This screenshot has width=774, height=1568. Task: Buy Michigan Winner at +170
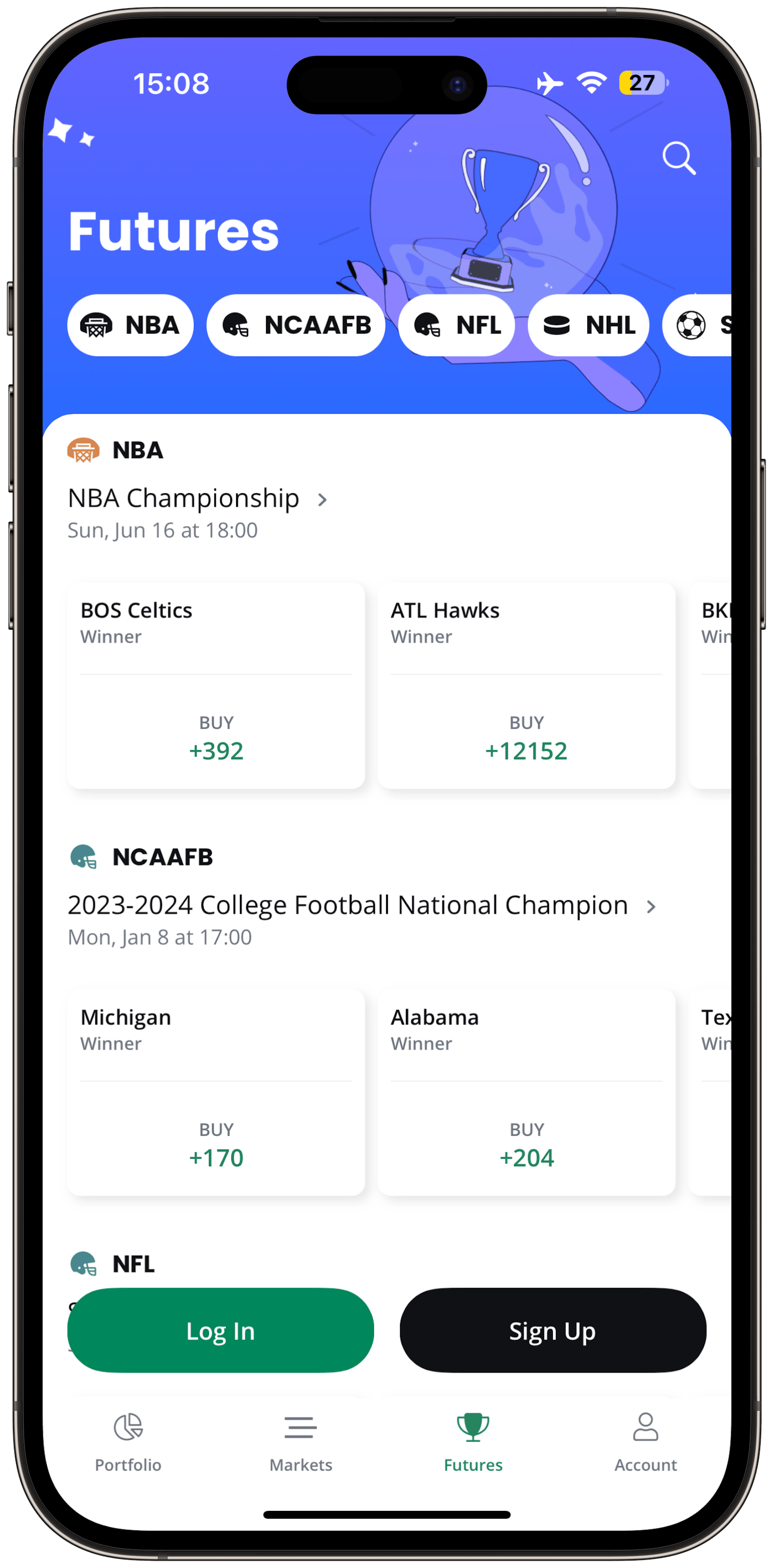(x=216, y=1145)
